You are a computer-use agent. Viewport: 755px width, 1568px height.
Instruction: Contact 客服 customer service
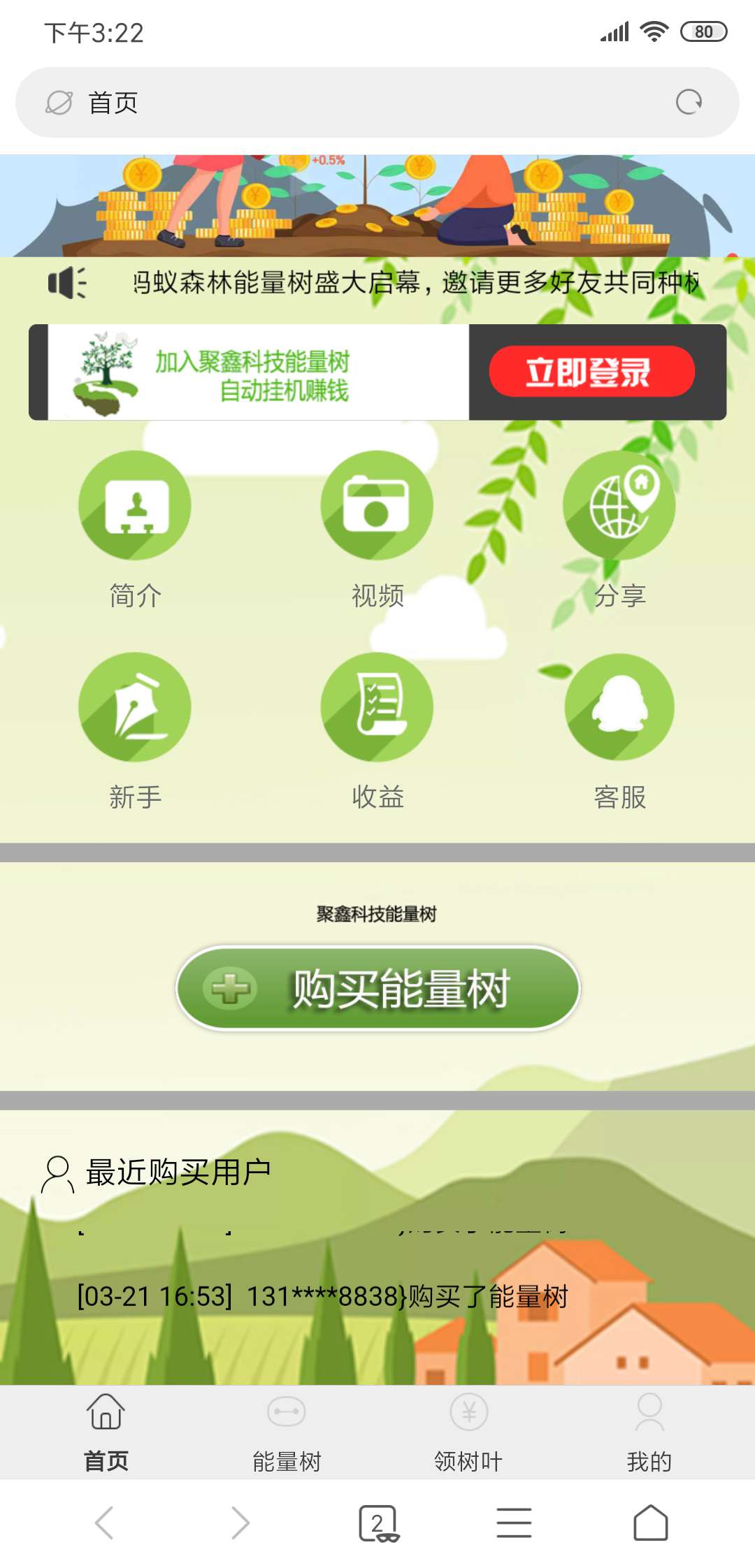619,707
